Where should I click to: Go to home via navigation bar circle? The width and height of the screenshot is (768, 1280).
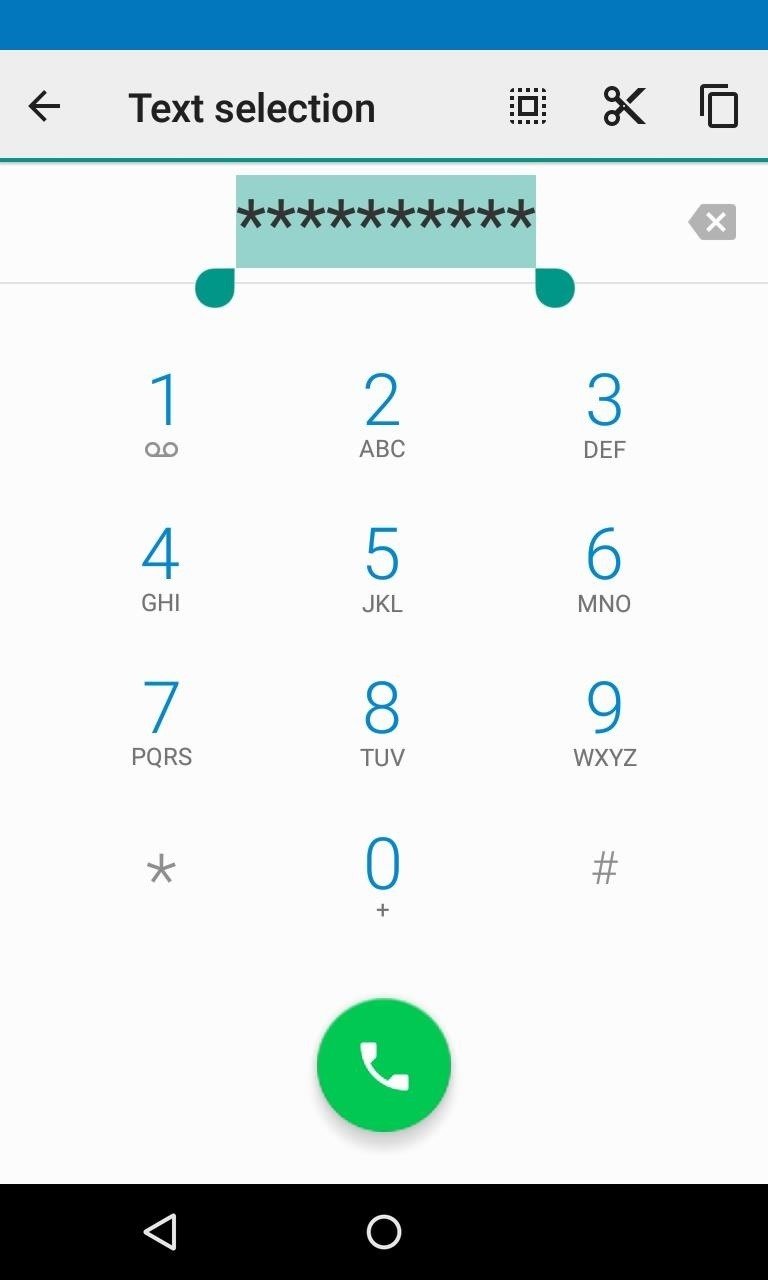pyautogui.click(x=384, y=1232)
